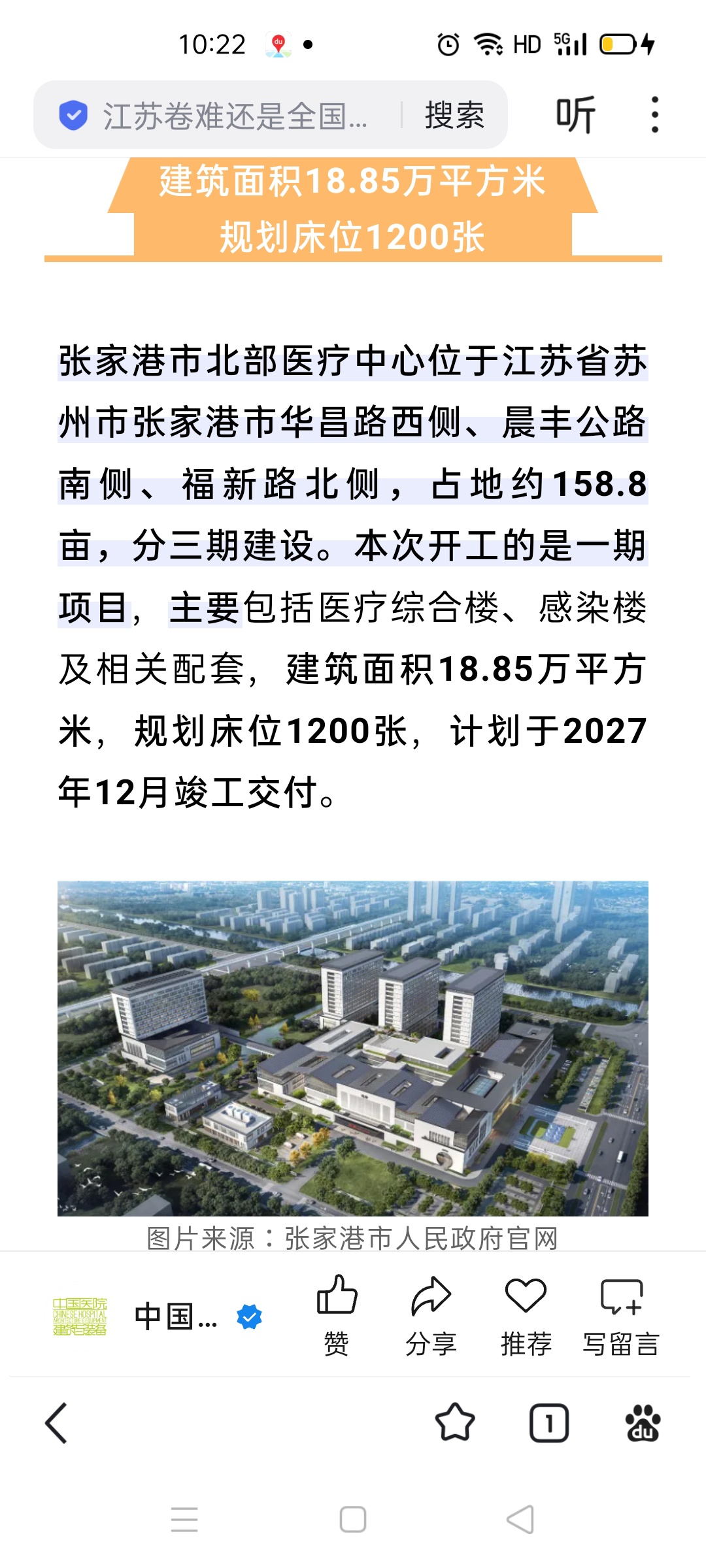Tap the system home button

(353, 1520)
